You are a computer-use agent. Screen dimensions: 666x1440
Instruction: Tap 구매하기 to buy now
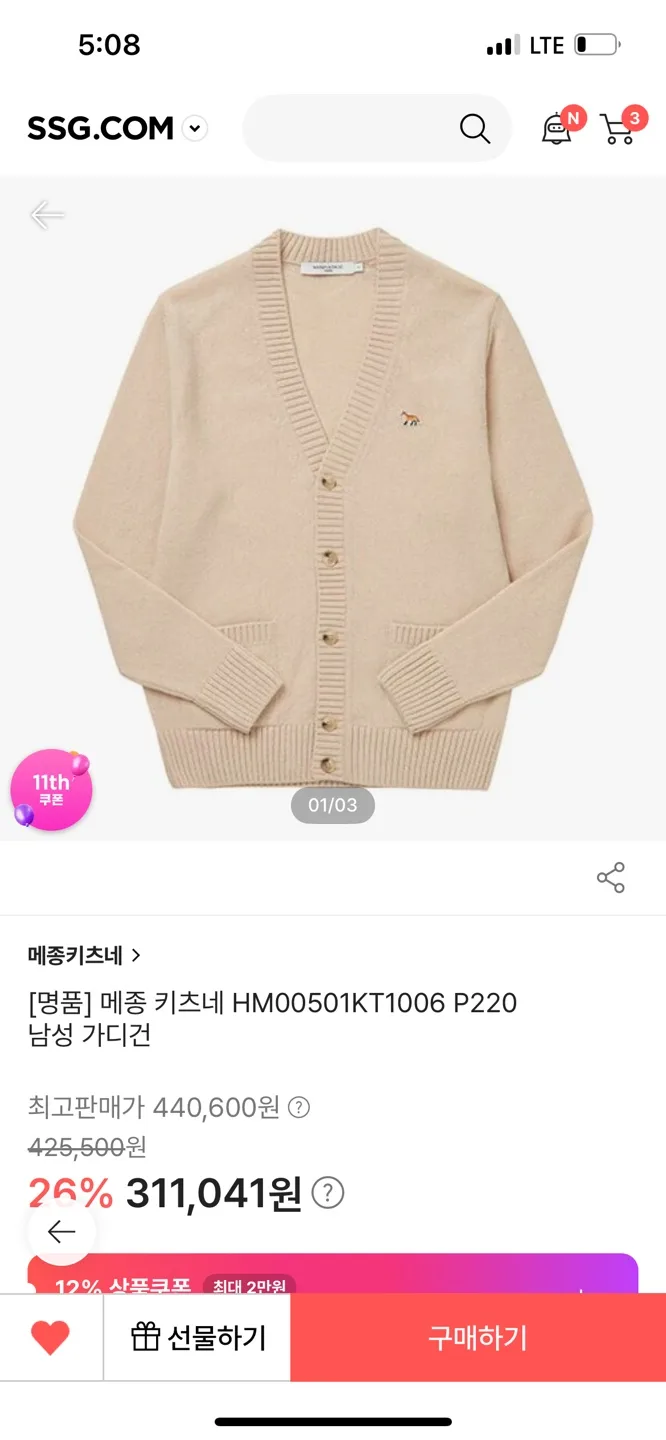pos(478,1337)
